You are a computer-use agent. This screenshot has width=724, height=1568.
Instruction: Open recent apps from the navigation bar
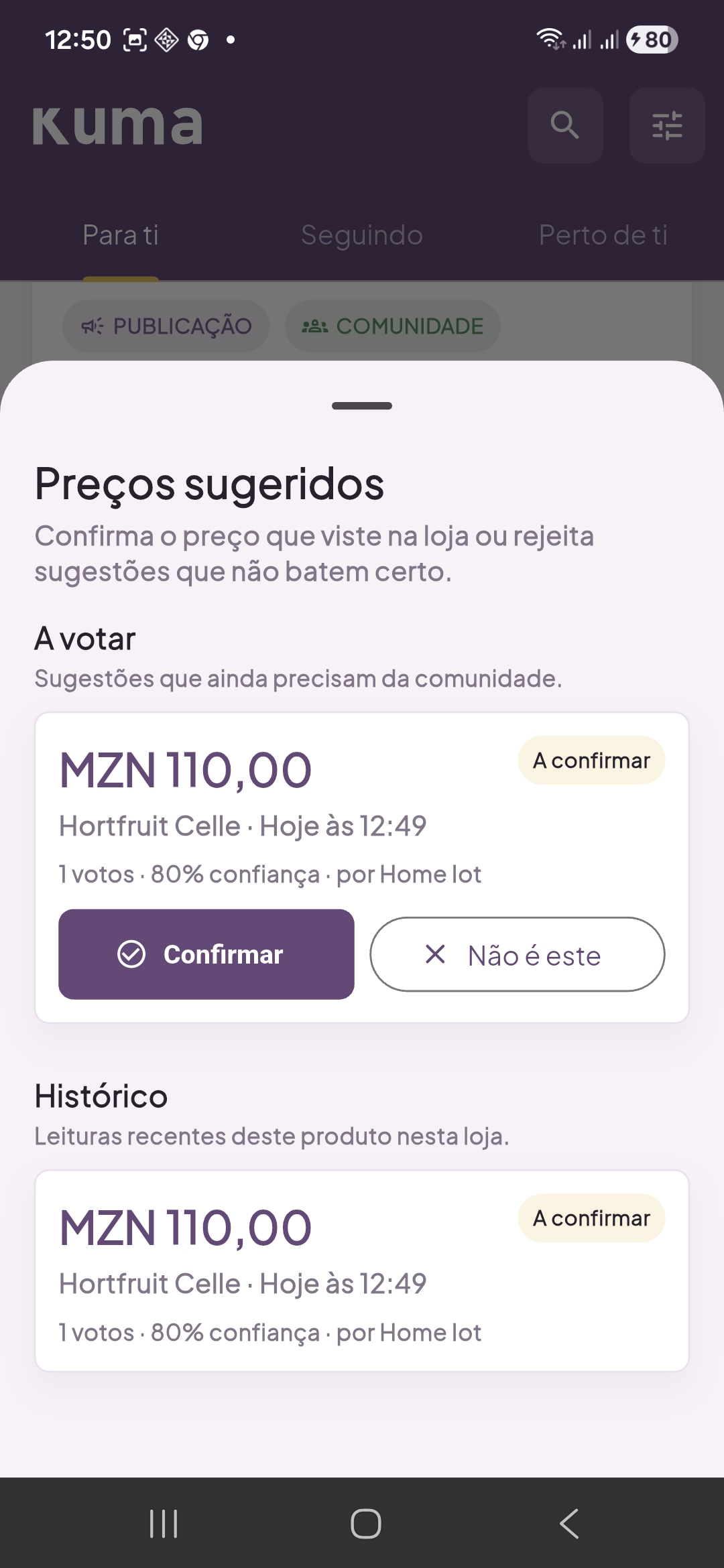point(164,1523)
